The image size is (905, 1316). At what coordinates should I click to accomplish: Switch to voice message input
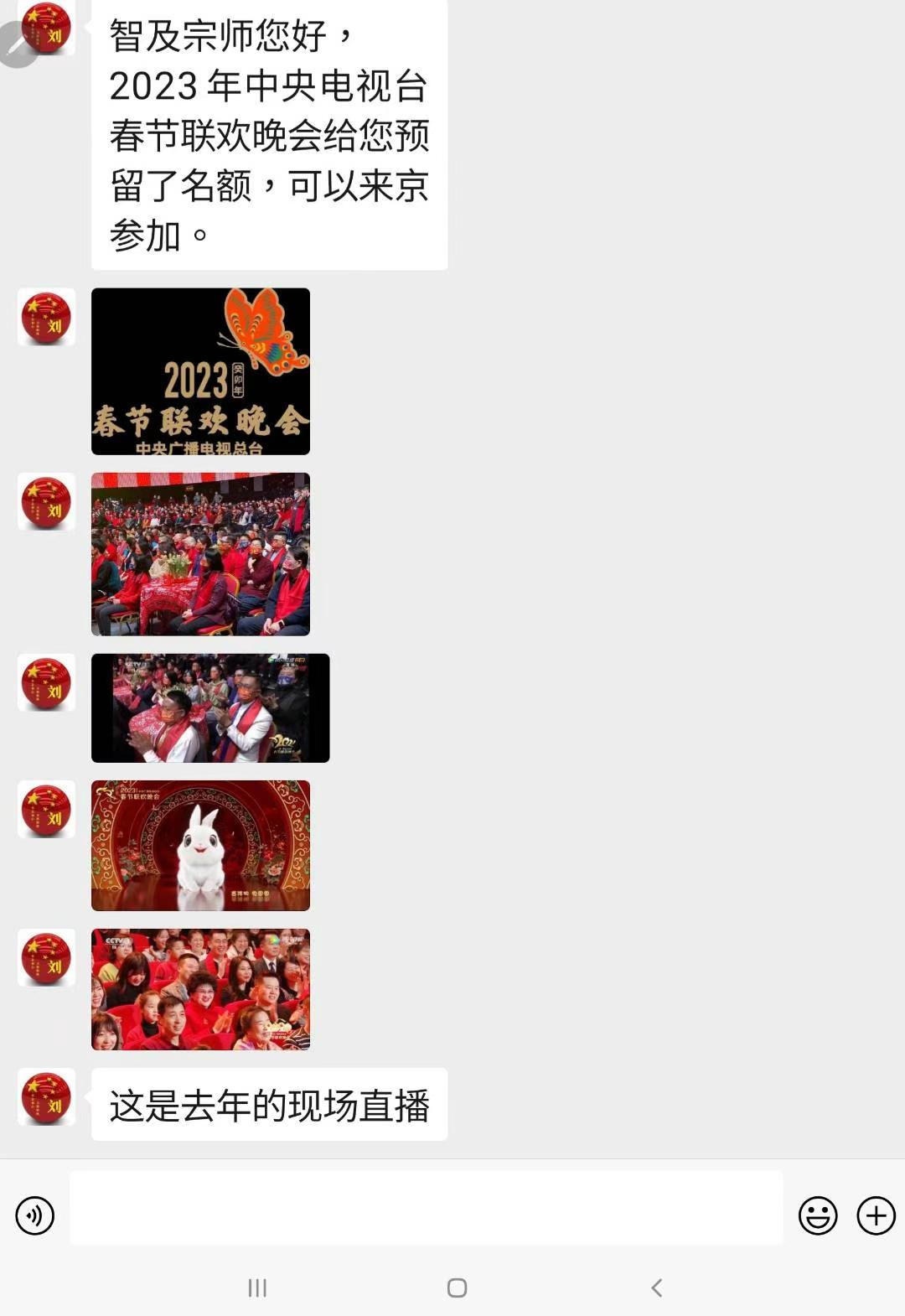click(35, 1215)
